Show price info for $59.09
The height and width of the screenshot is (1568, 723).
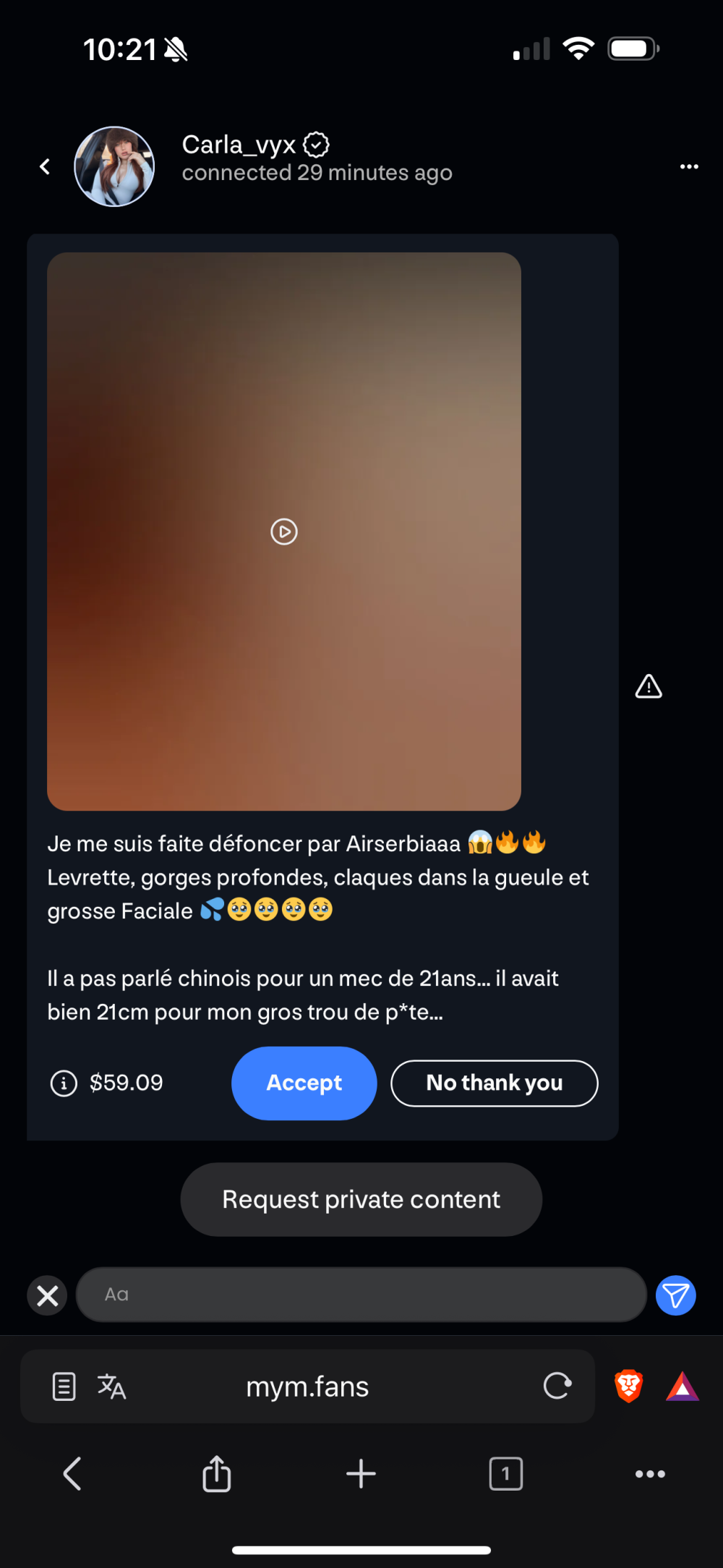point(64,1083)
